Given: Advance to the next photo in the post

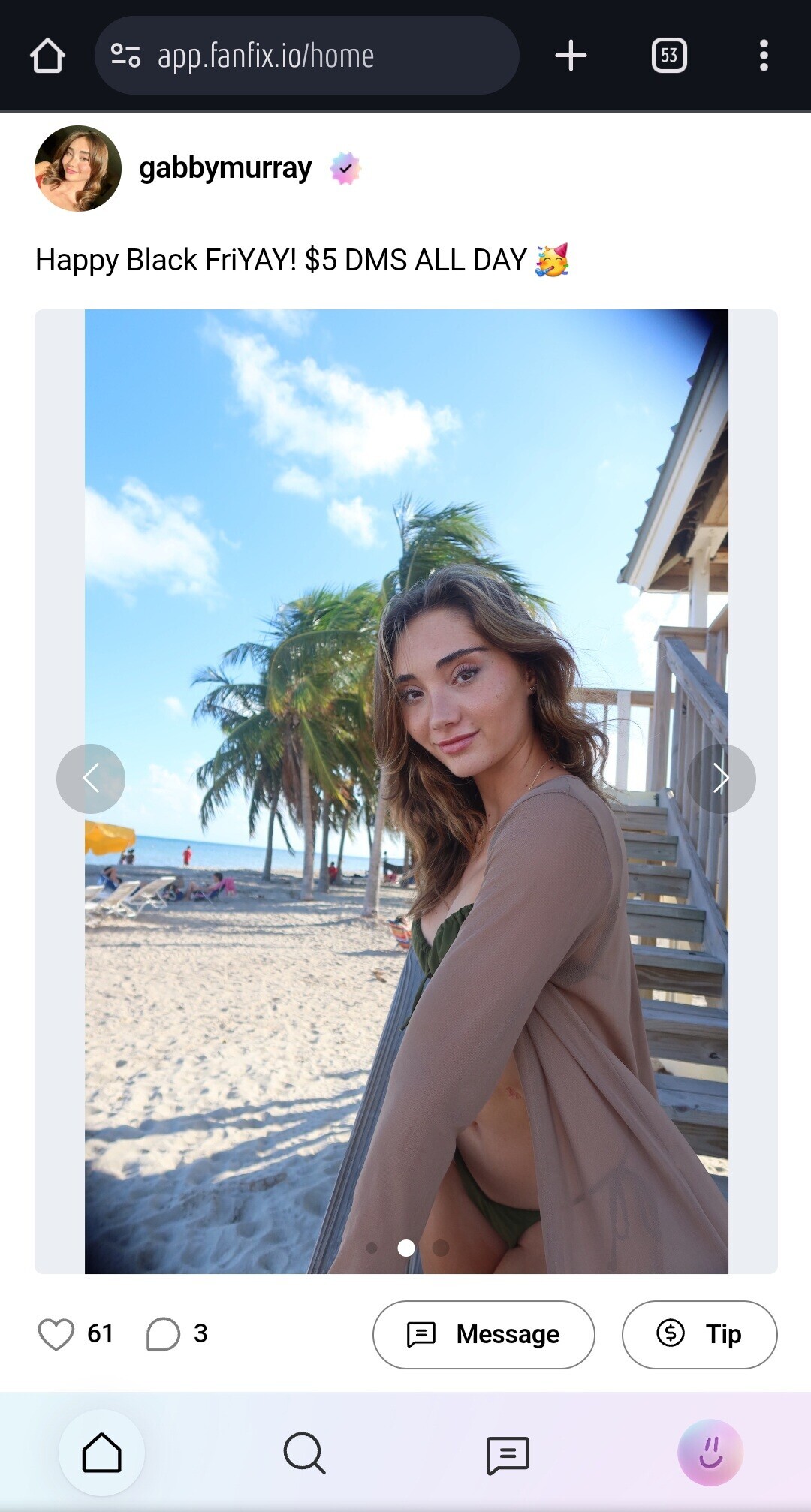Looking at the screenshot, I should point(721,779).
